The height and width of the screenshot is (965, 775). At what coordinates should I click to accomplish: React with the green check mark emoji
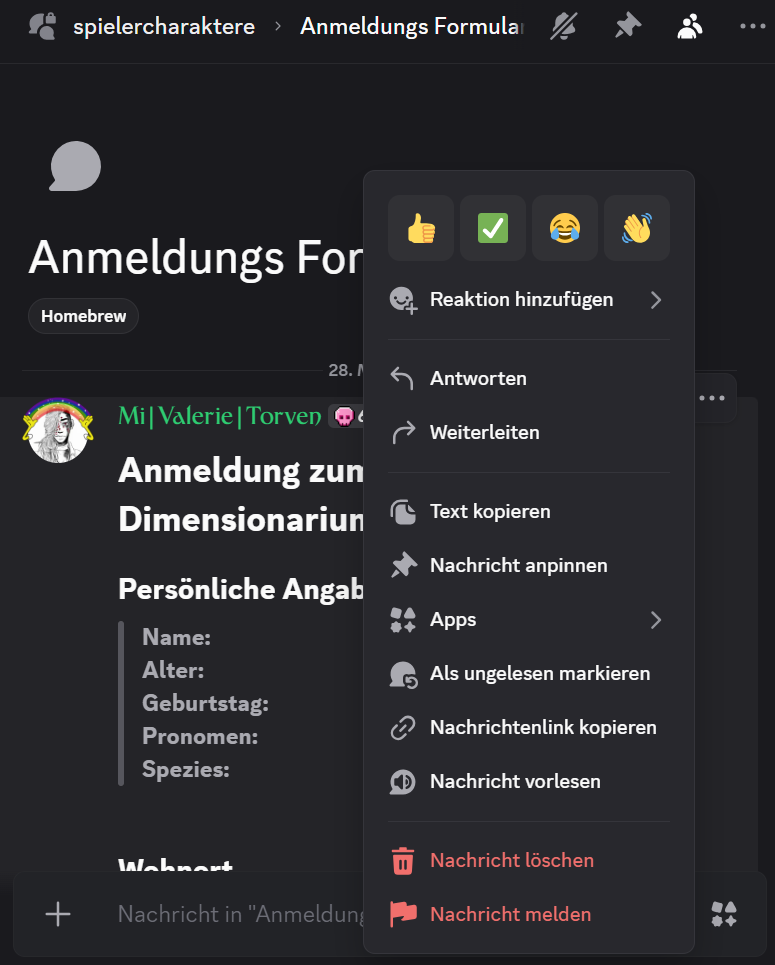click(x=493, y=228)
